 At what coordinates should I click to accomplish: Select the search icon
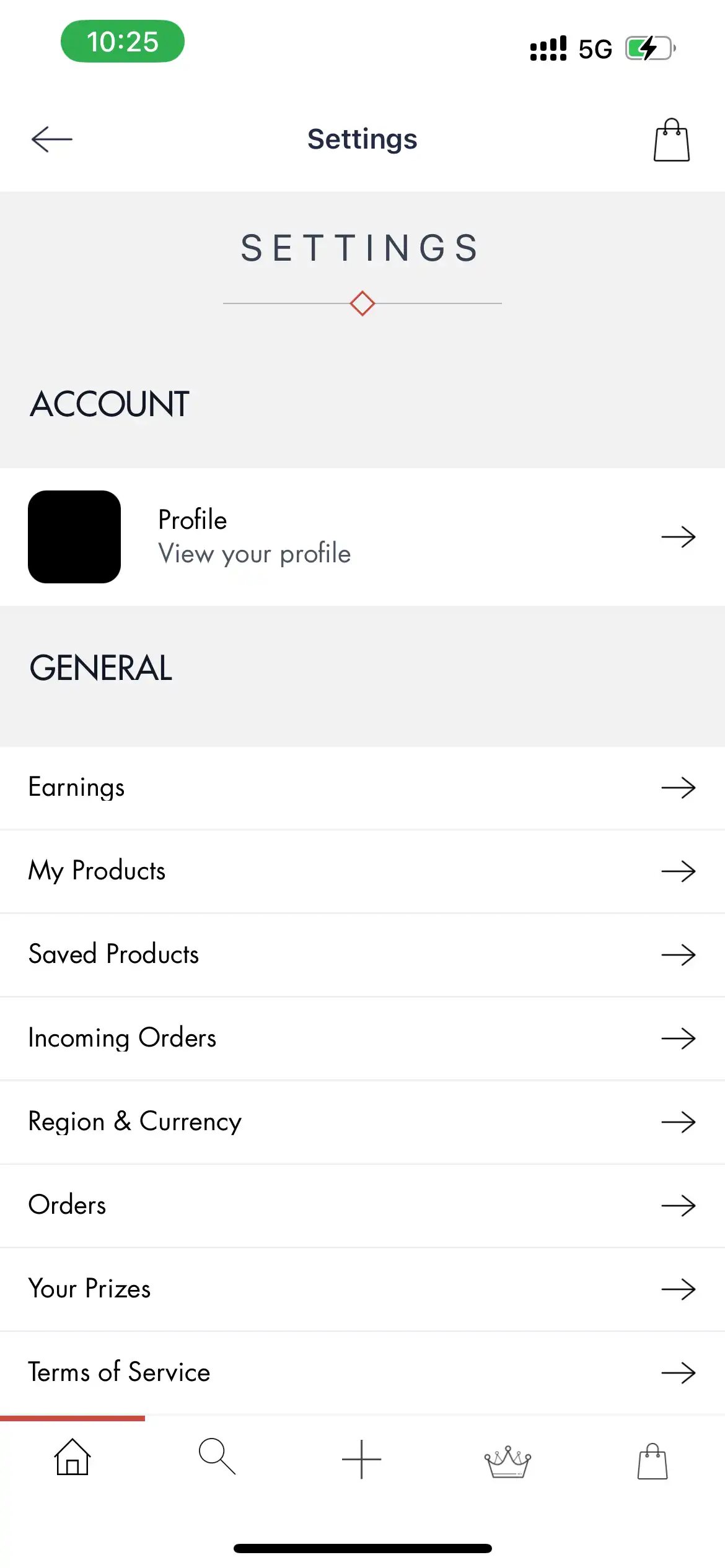pyautogui.click(x=217, y=1458)
